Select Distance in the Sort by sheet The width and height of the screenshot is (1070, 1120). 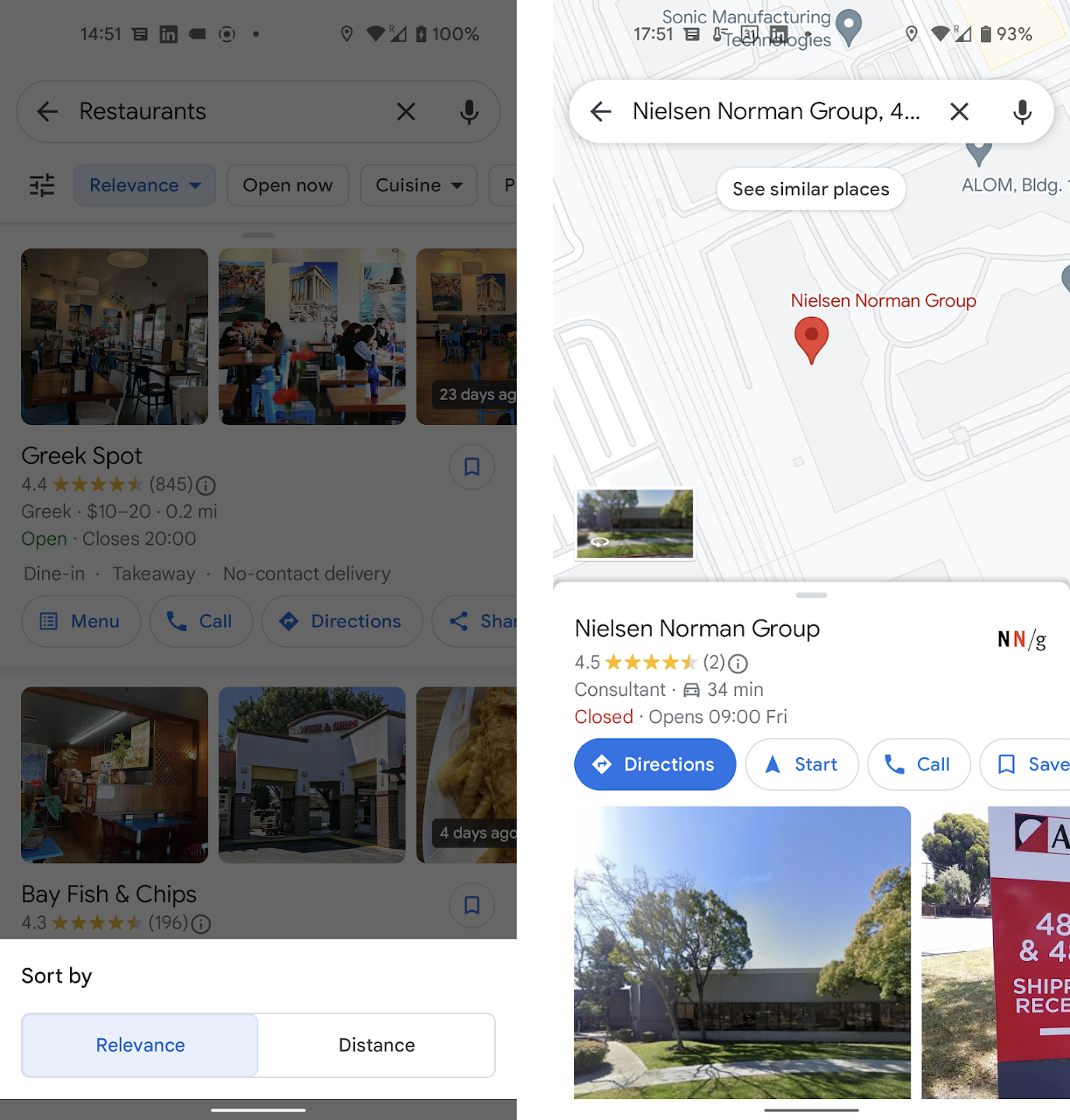[x=377, y=1045]
